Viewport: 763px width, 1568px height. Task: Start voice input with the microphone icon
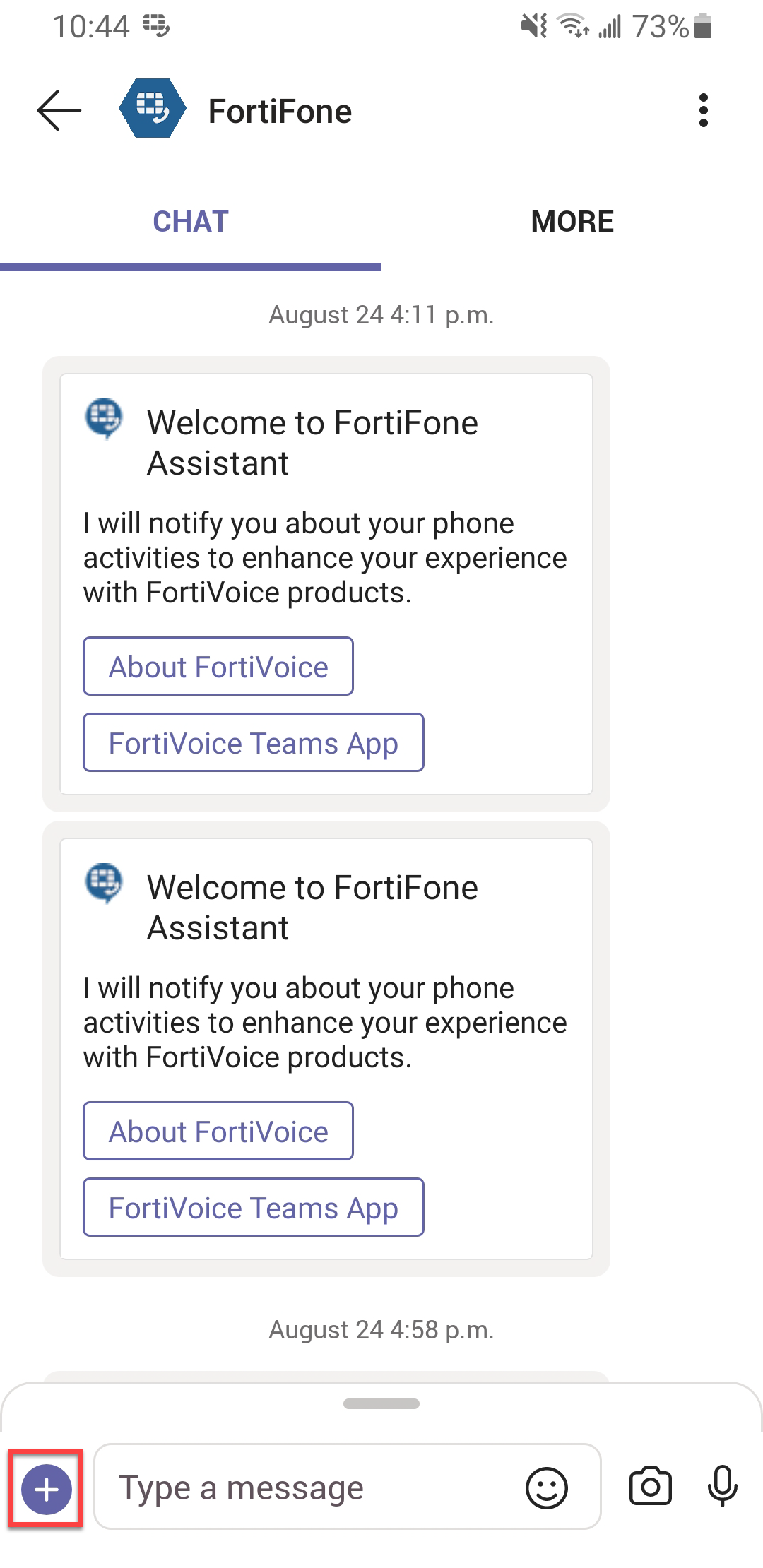click(x=722, y=1486)
